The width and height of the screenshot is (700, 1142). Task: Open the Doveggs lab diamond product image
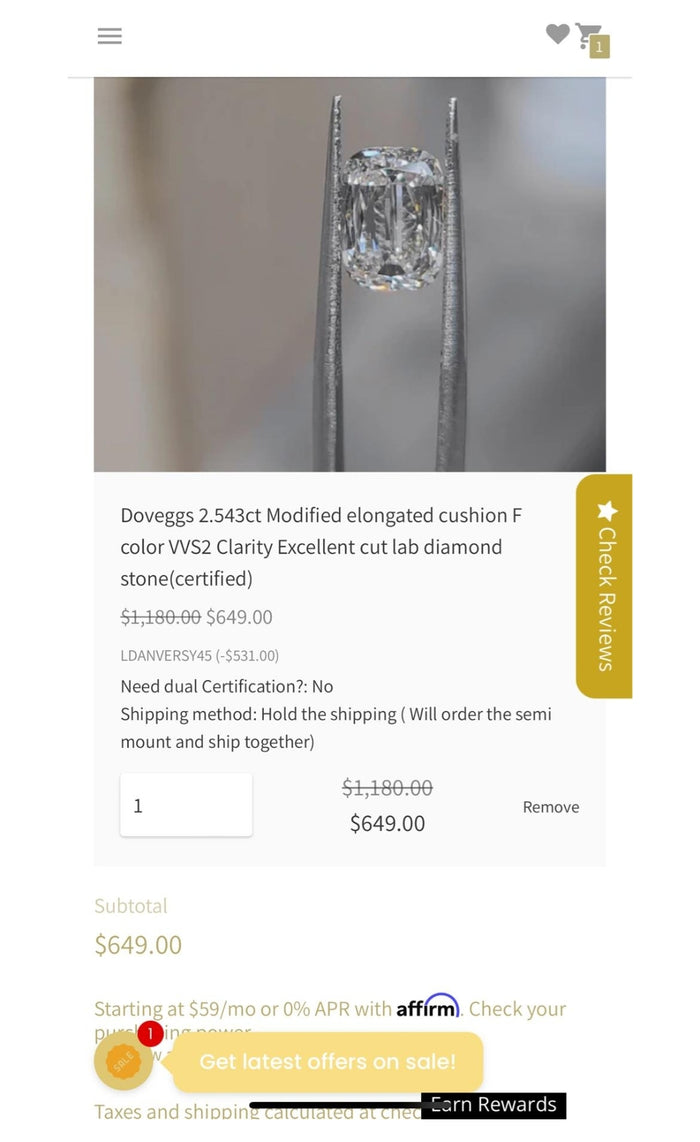click(x=349, y=274)
